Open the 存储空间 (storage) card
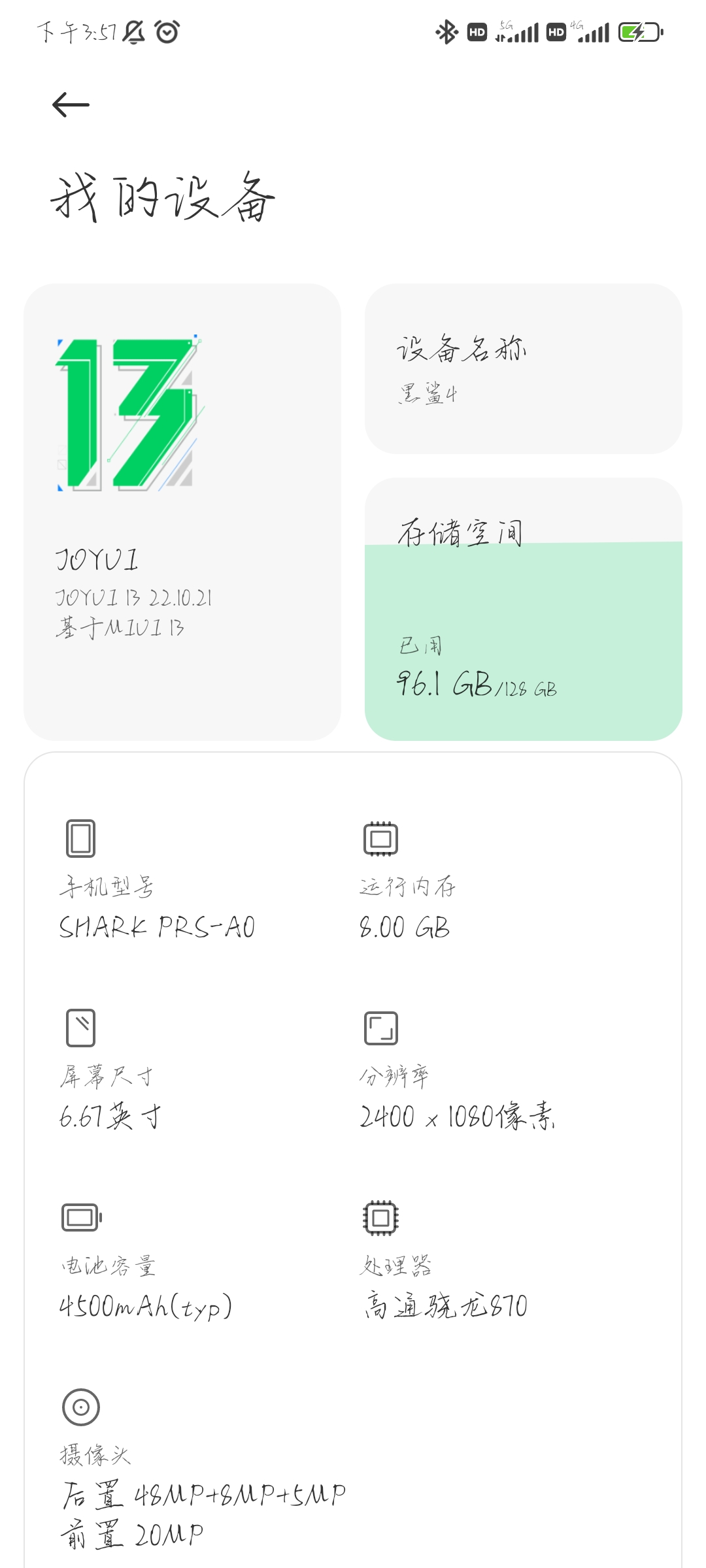Screen dimensions: 706x1568 (x=523, y=609)
